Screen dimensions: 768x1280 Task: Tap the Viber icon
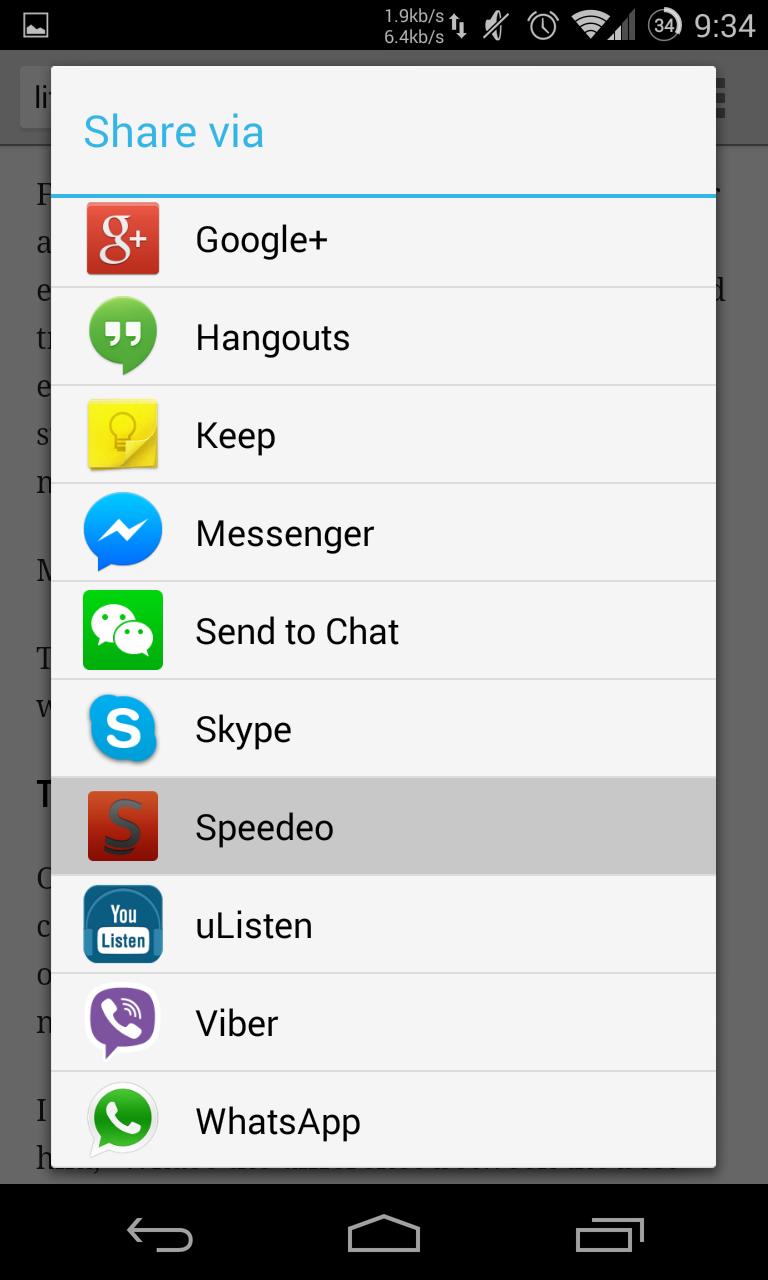122,1022
